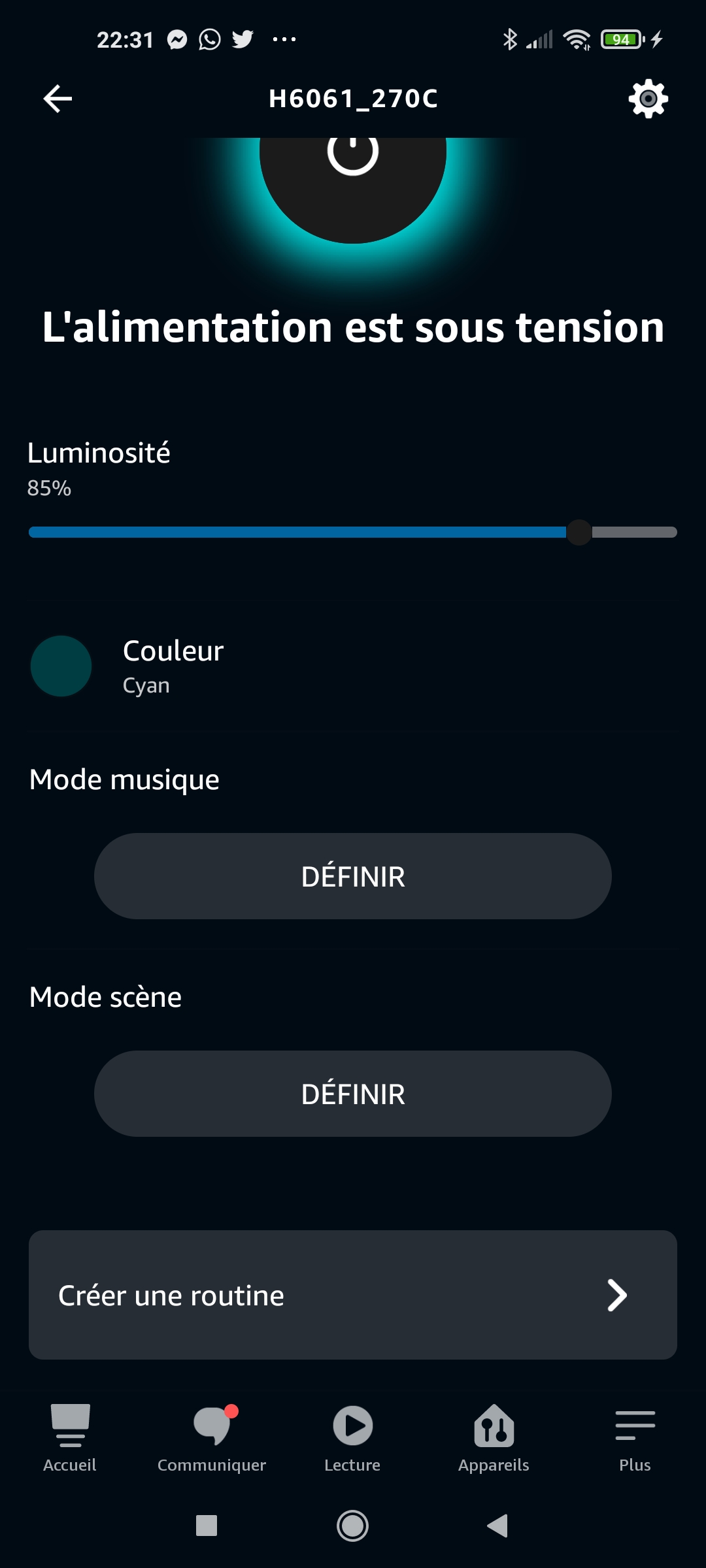Tap DÉFINIR under Mode scène
Viewport: 706px width, 1568px height.
(353, 1094)
